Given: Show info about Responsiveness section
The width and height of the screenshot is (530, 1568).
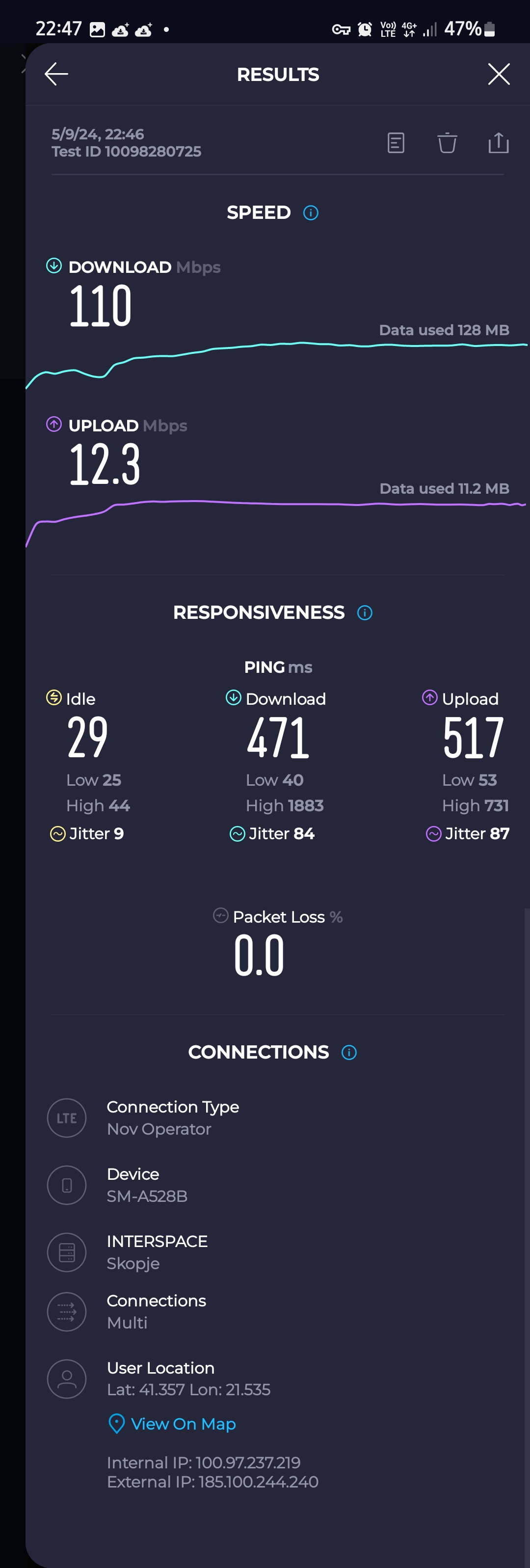Looking at the screenshot, I should pos(365,612).
